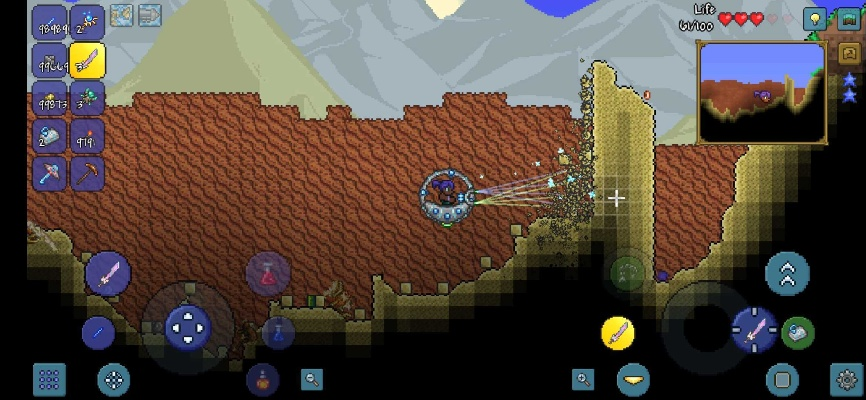Screen dimensions: 866x400
Task: Tap the mount quick-use button
Action: coord(798,332)
